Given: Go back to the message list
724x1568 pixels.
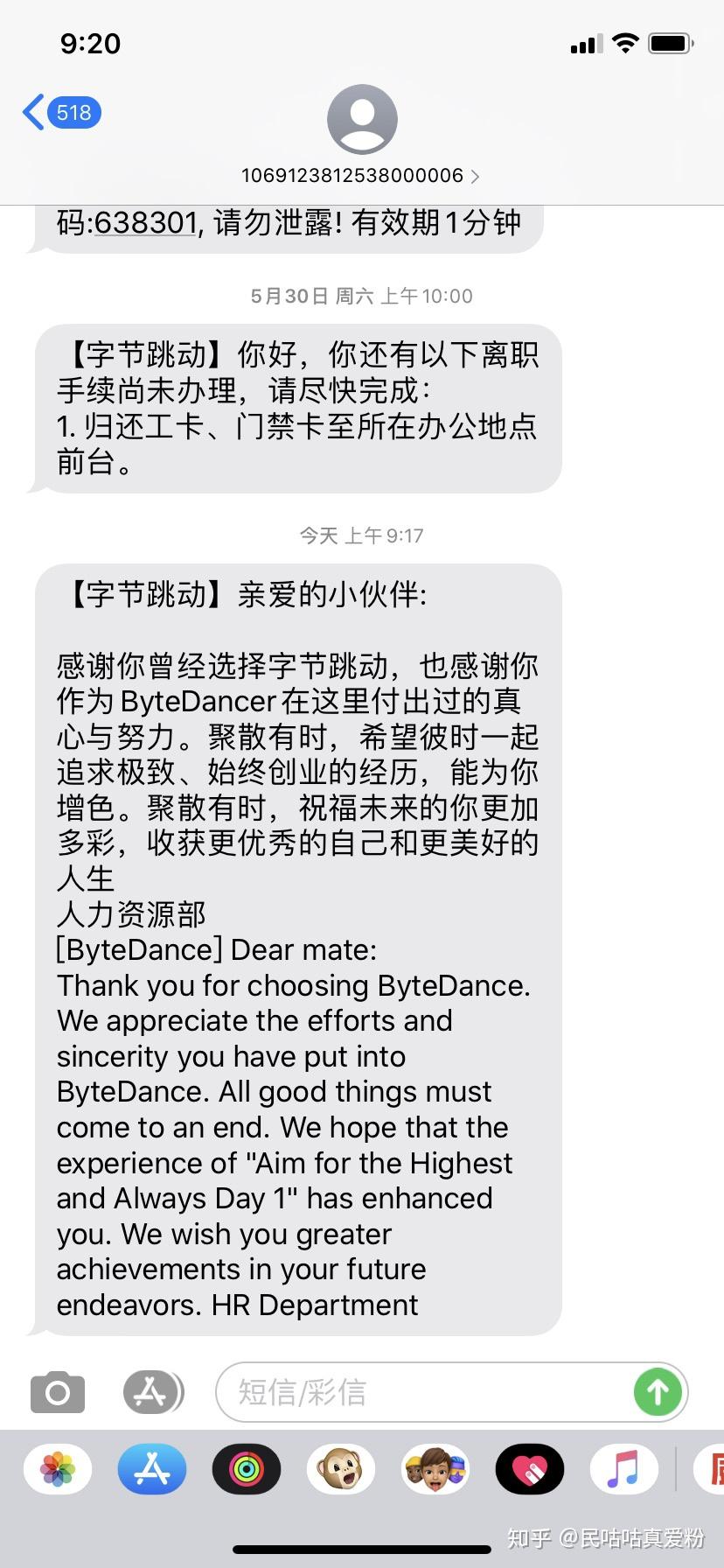Looking at the screenshot, I should point(59,113).
